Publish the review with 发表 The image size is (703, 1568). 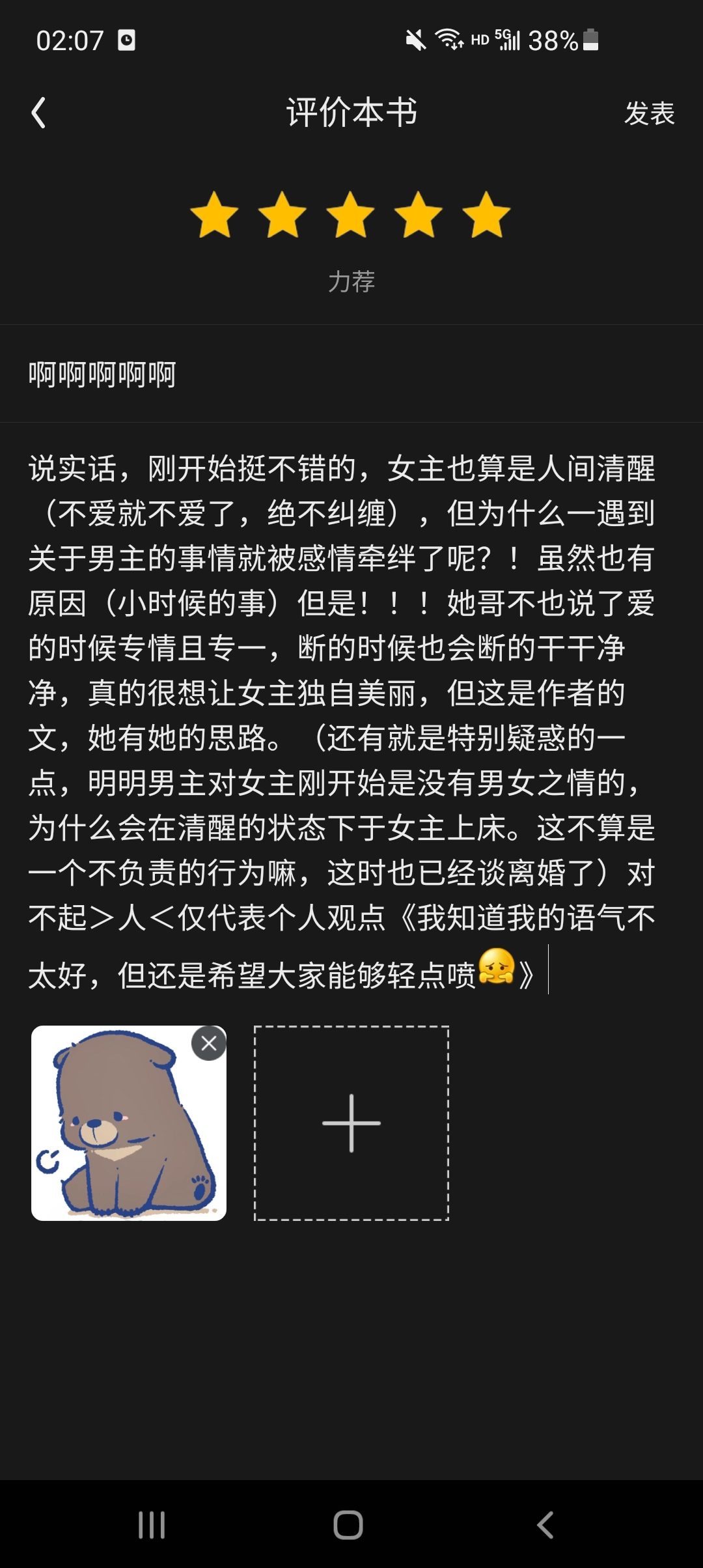[x=649, y=113]
